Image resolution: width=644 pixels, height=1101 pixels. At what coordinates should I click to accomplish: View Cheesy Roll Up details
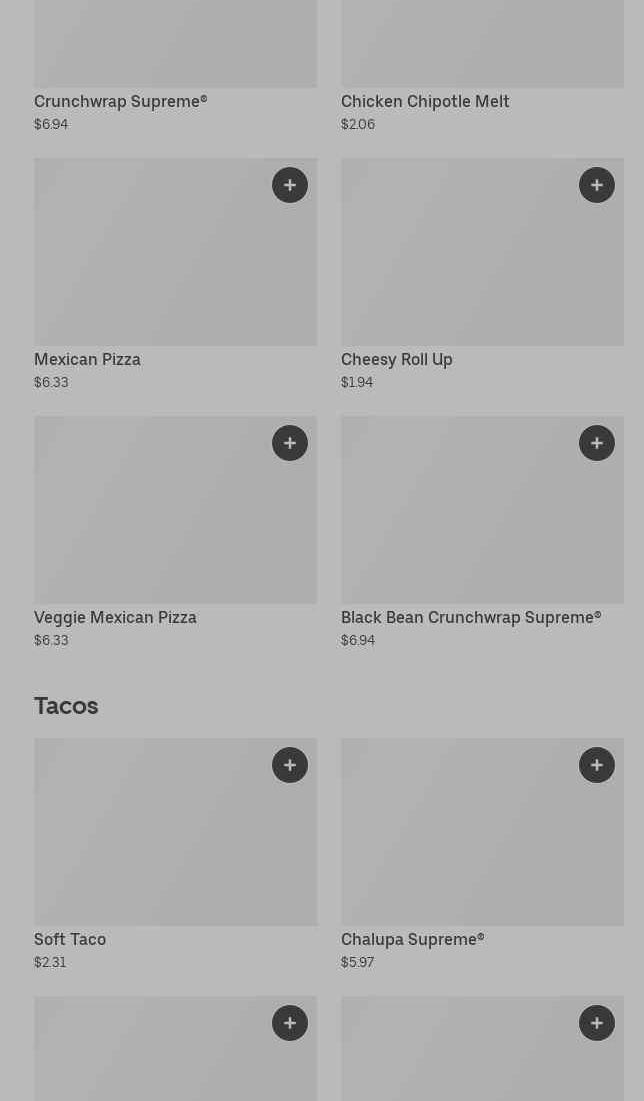pos(482,275)
